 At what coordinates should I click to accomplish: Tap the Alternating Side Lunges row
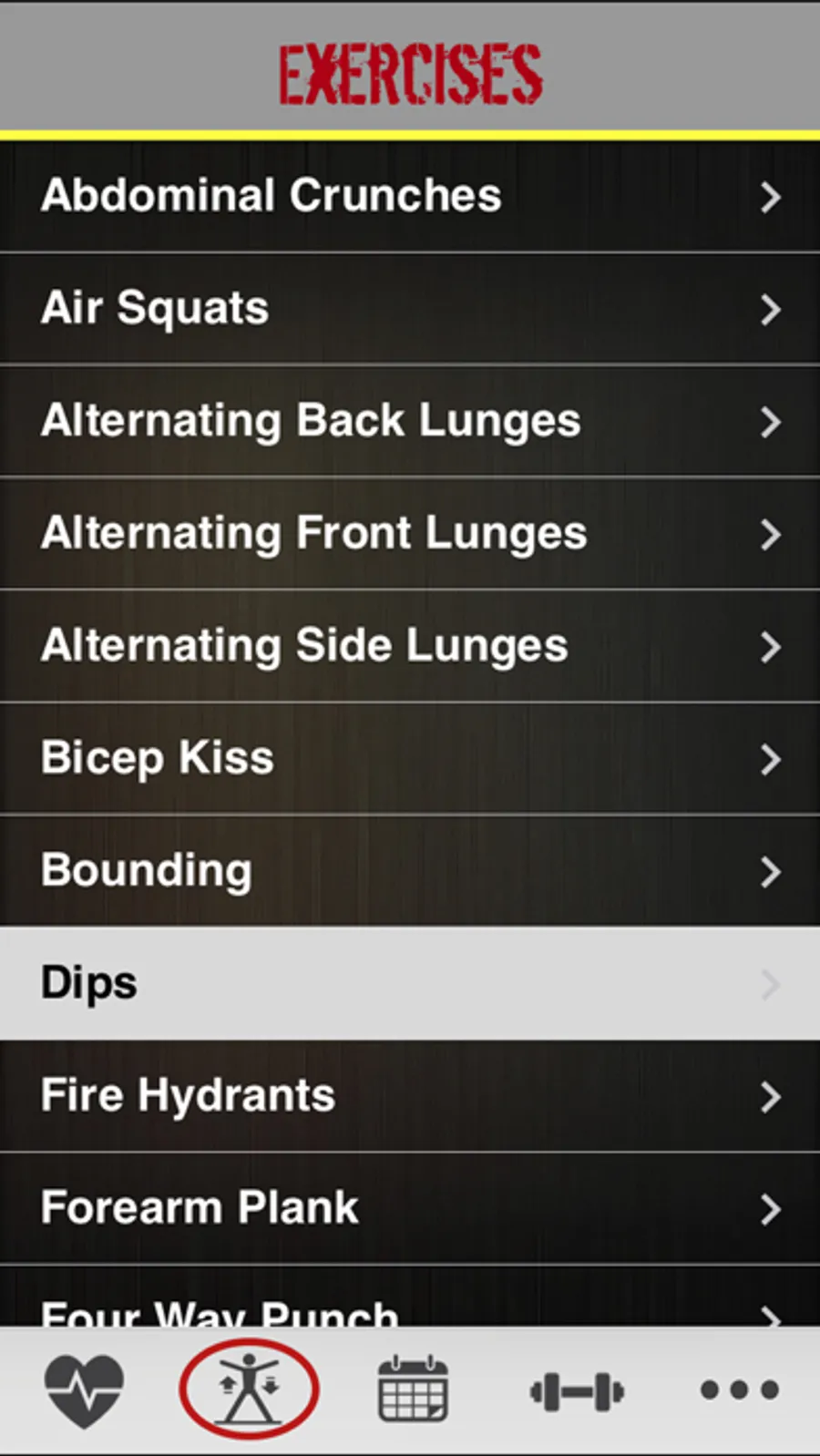pyautogui.click(x=410, y=646)
